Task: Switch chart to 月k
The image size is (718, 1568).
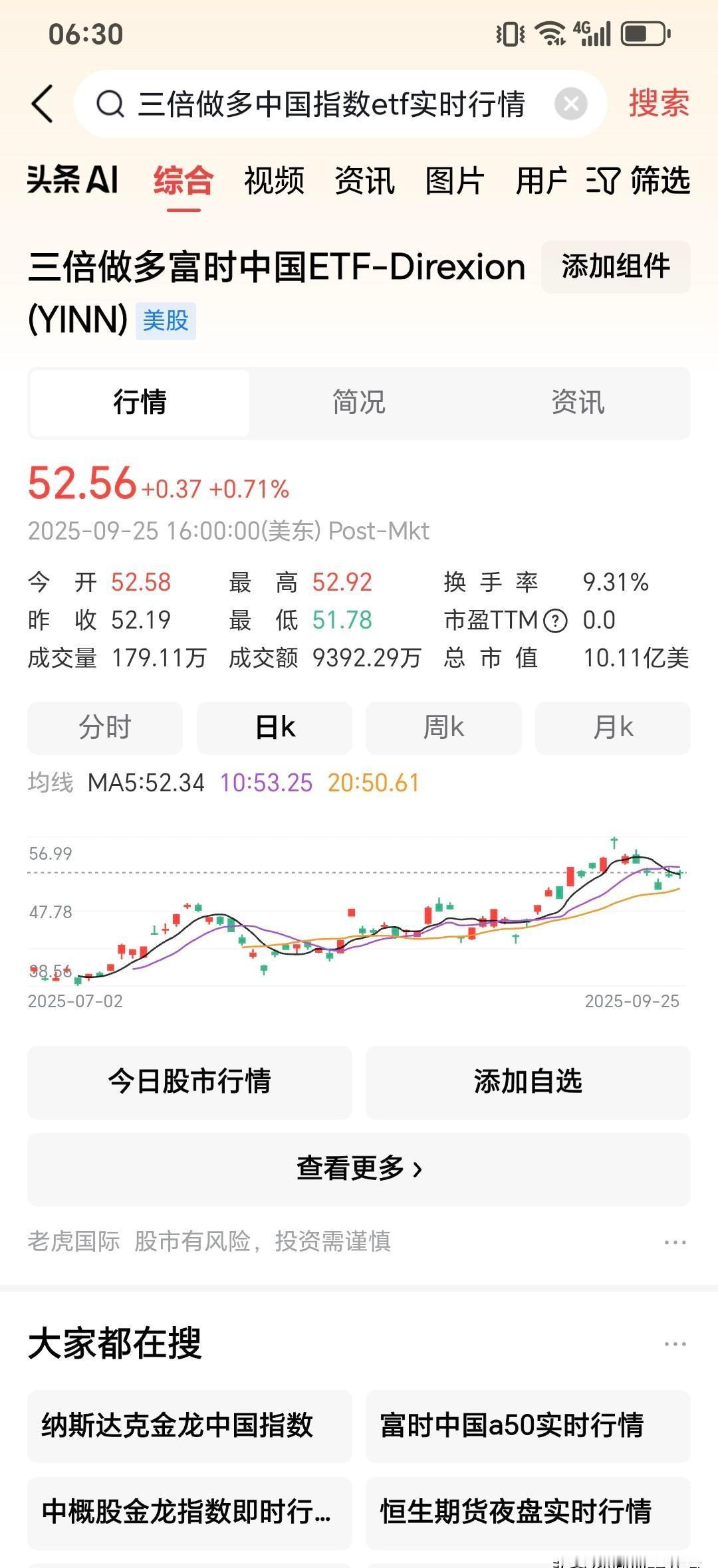Action: click(x=613, y=728)
